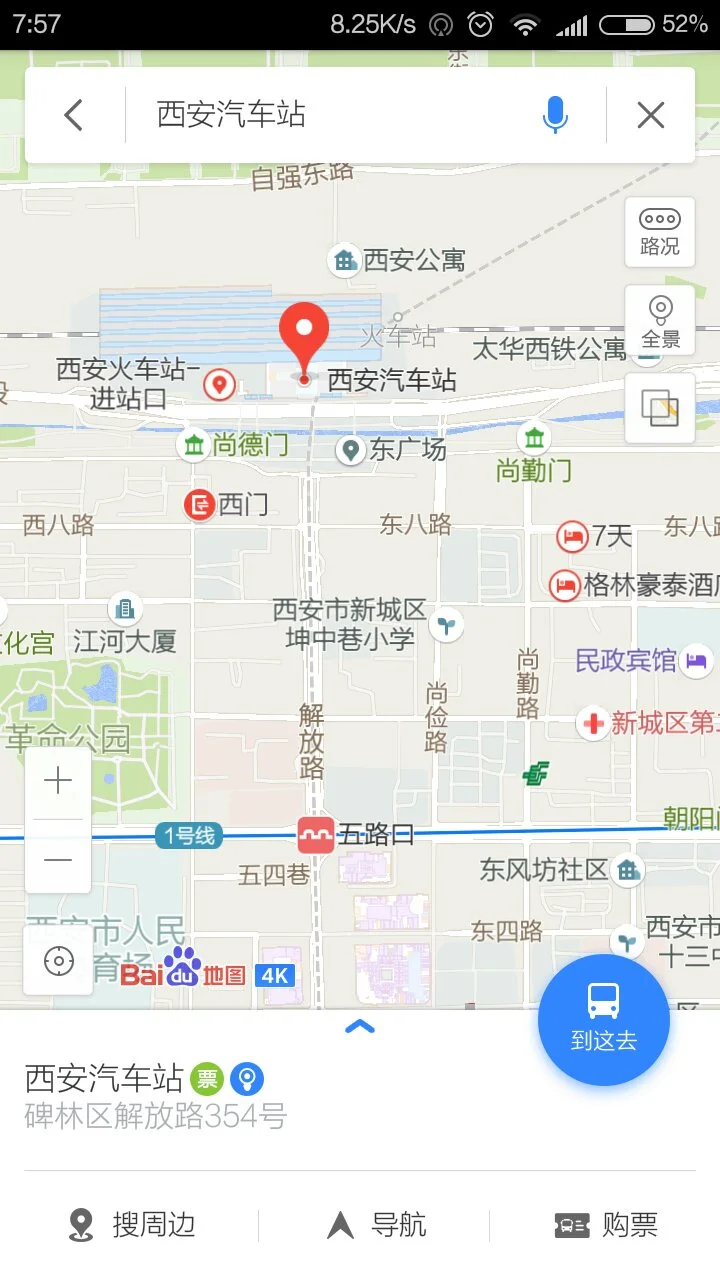Tap the voice search microphone icon
The height and width of the screenshot is (1280, 720).
click(556, 114)
